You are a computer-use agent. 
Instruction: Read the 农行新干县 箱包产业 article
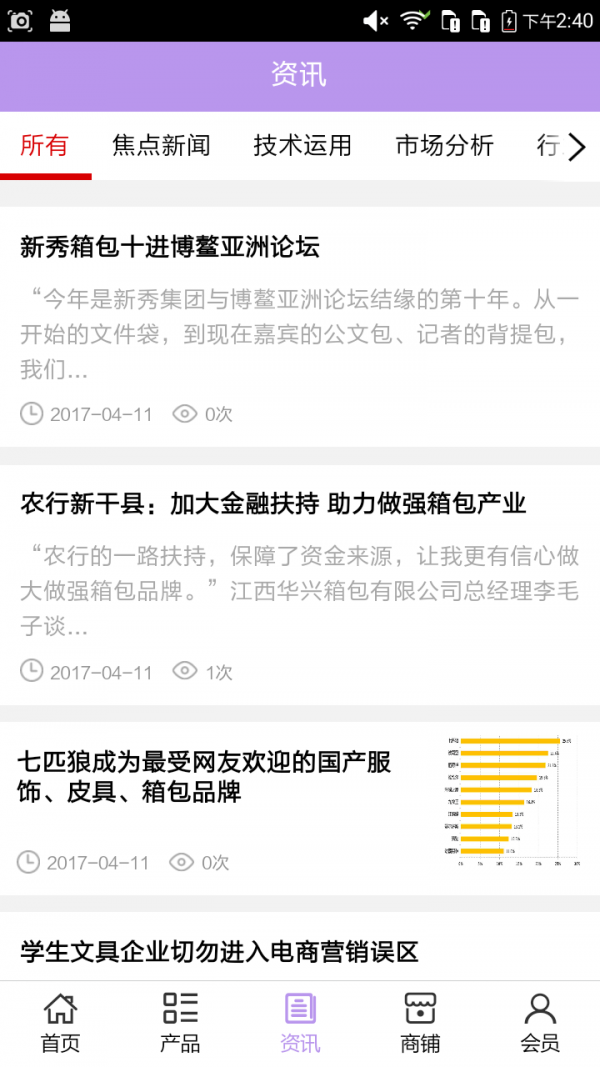point(273,503)
